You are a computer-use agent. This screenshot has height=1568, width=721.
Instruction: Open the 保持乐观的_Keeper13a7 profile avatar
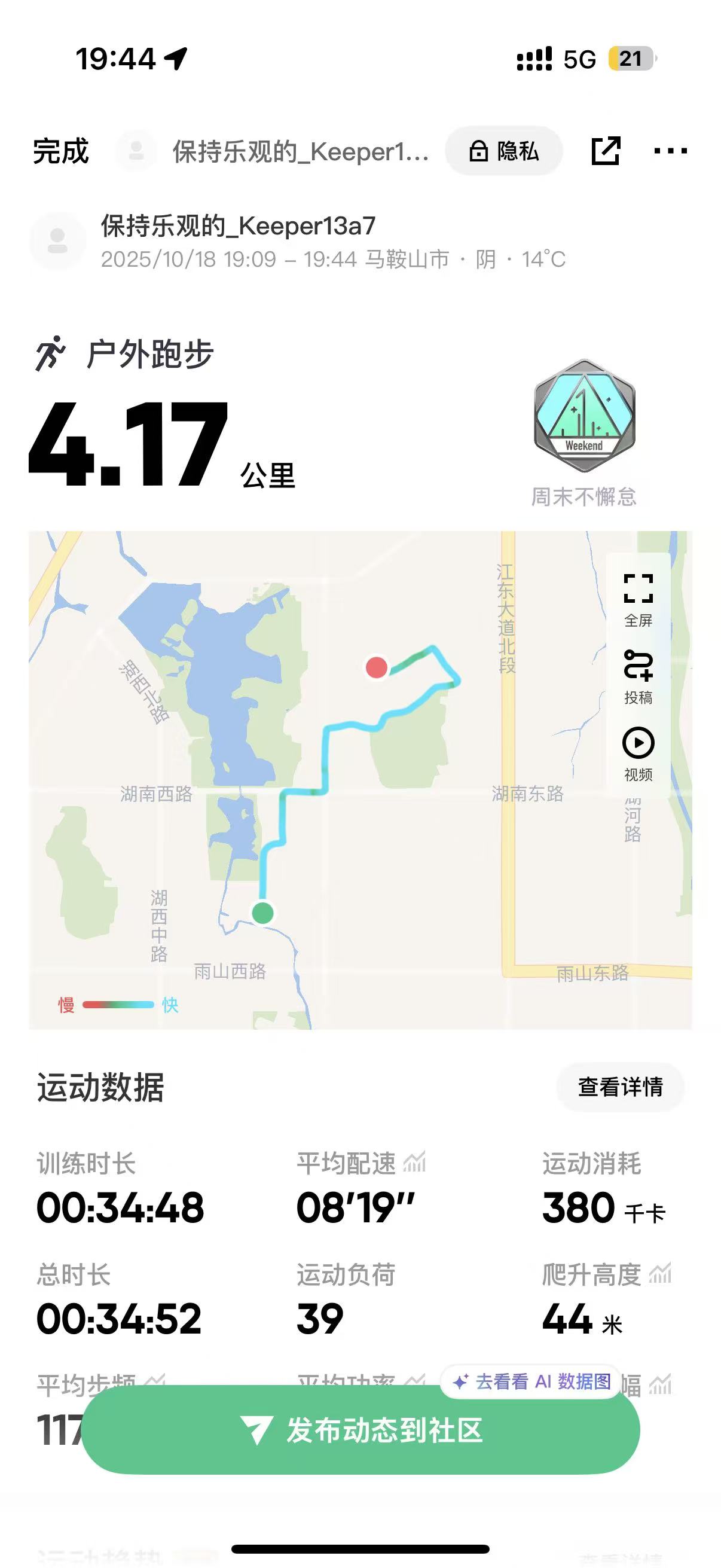click(58, 241)
